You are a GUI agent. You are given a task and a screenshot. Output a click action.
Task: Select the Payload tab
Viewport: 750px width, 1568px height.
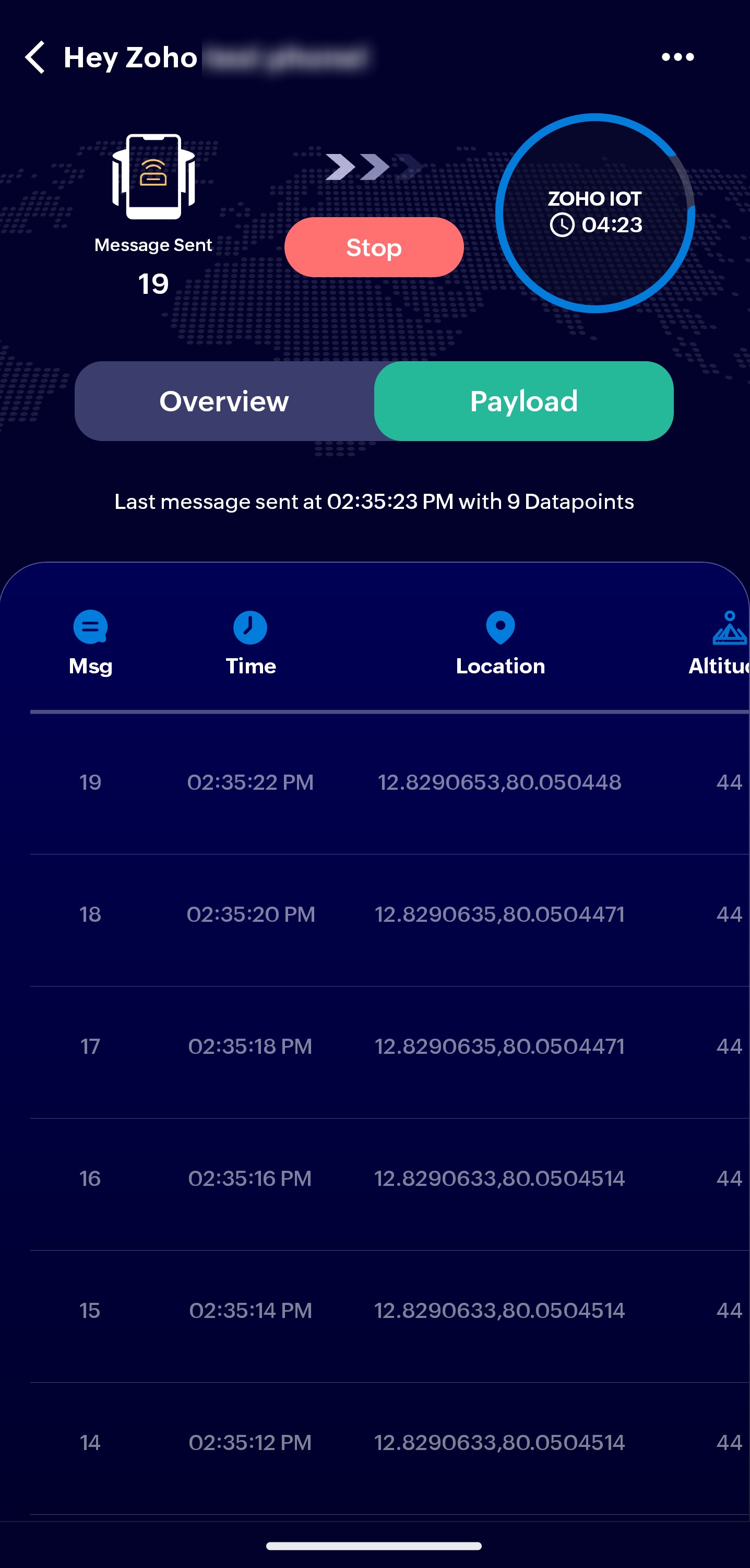(x=523, y=401)
